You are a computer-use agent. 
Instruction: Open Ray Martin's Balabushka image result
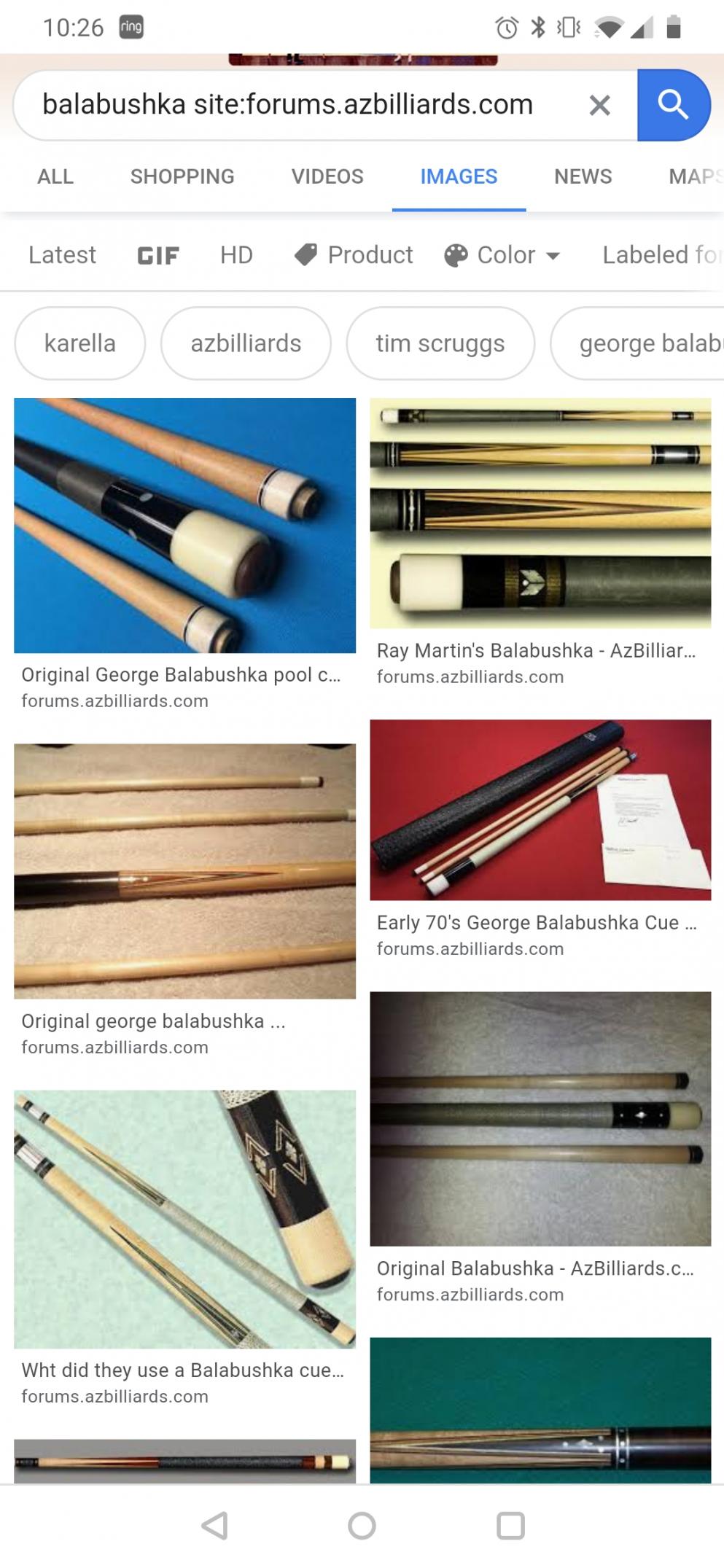click(x=540, y=513)
